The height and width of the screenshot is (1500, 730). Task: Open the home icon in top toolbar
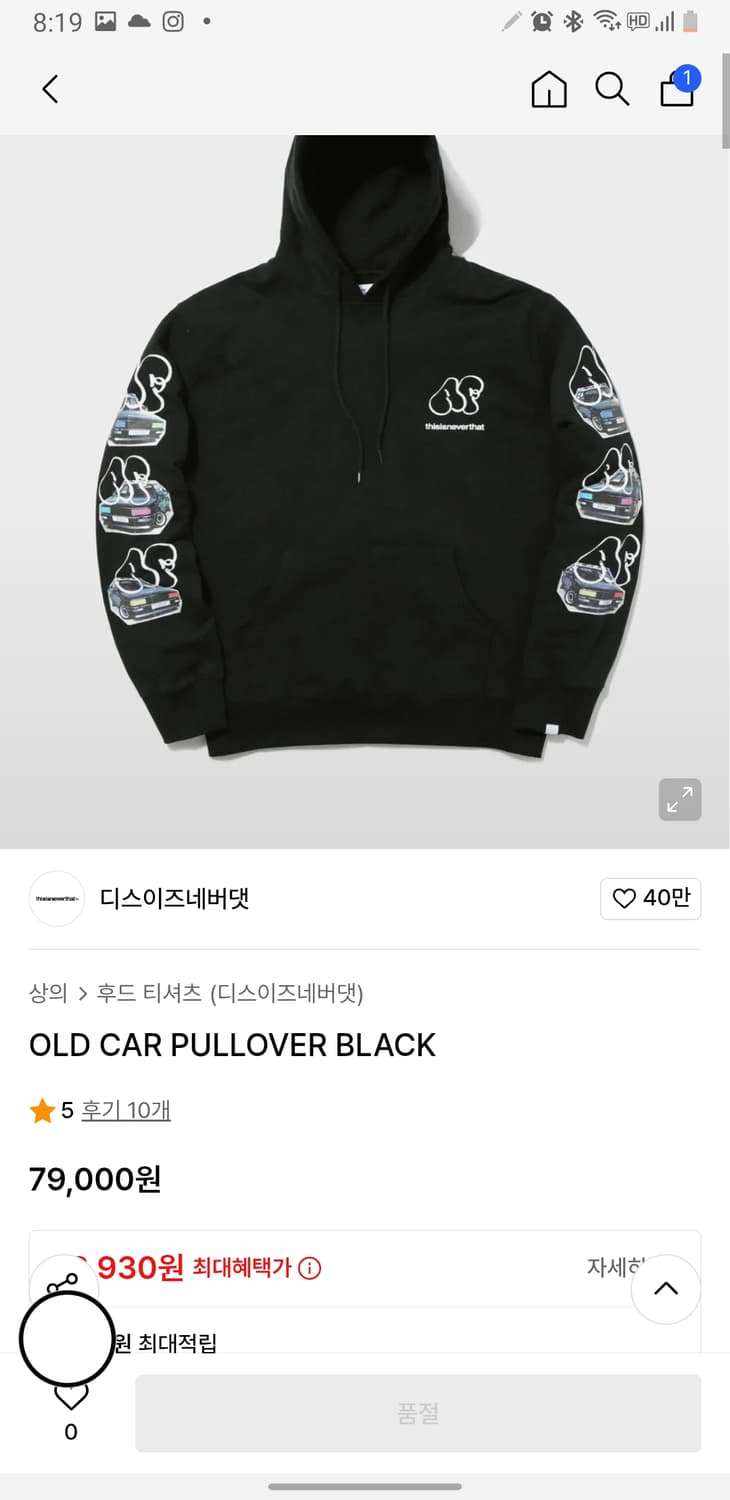point(548,89)
